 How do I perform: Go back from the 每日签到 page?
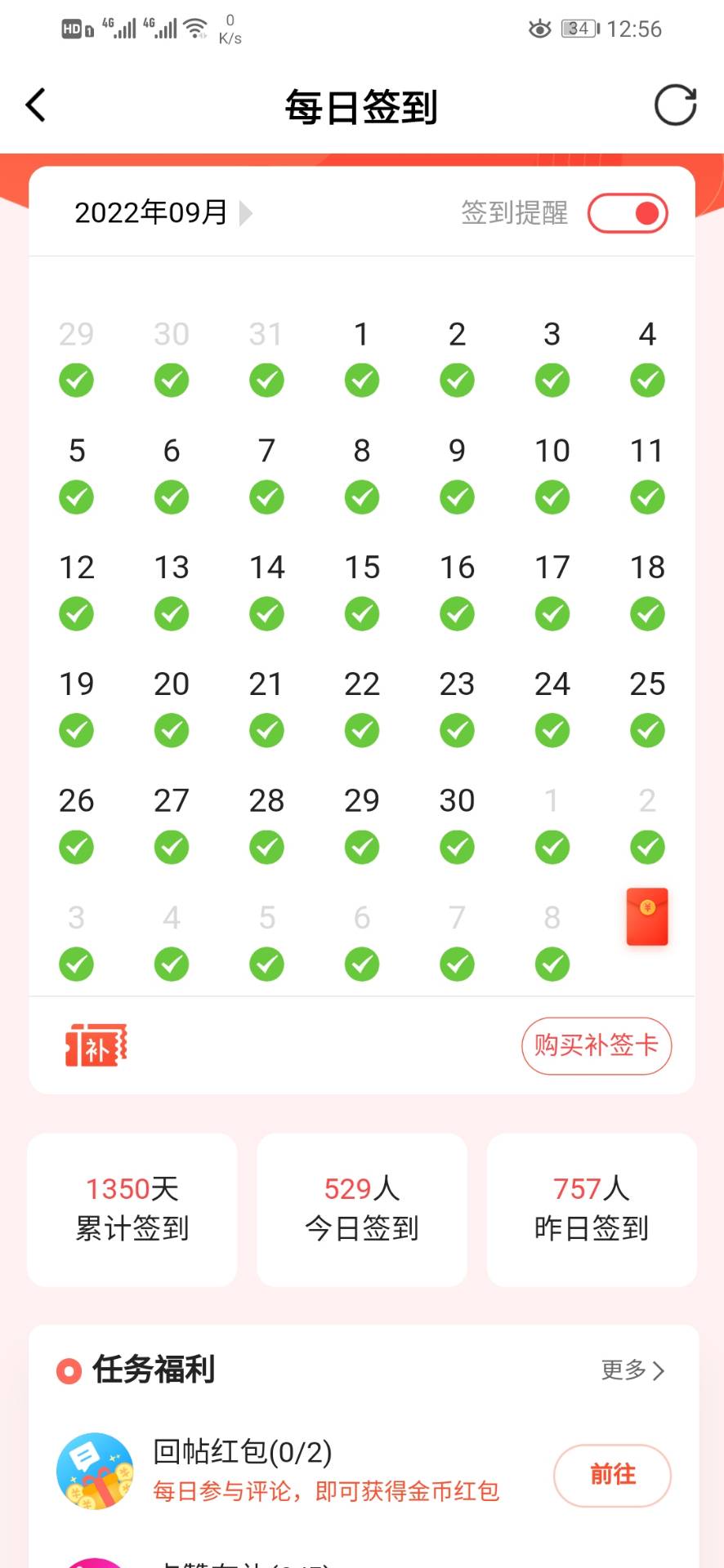(x=36, y=105)
